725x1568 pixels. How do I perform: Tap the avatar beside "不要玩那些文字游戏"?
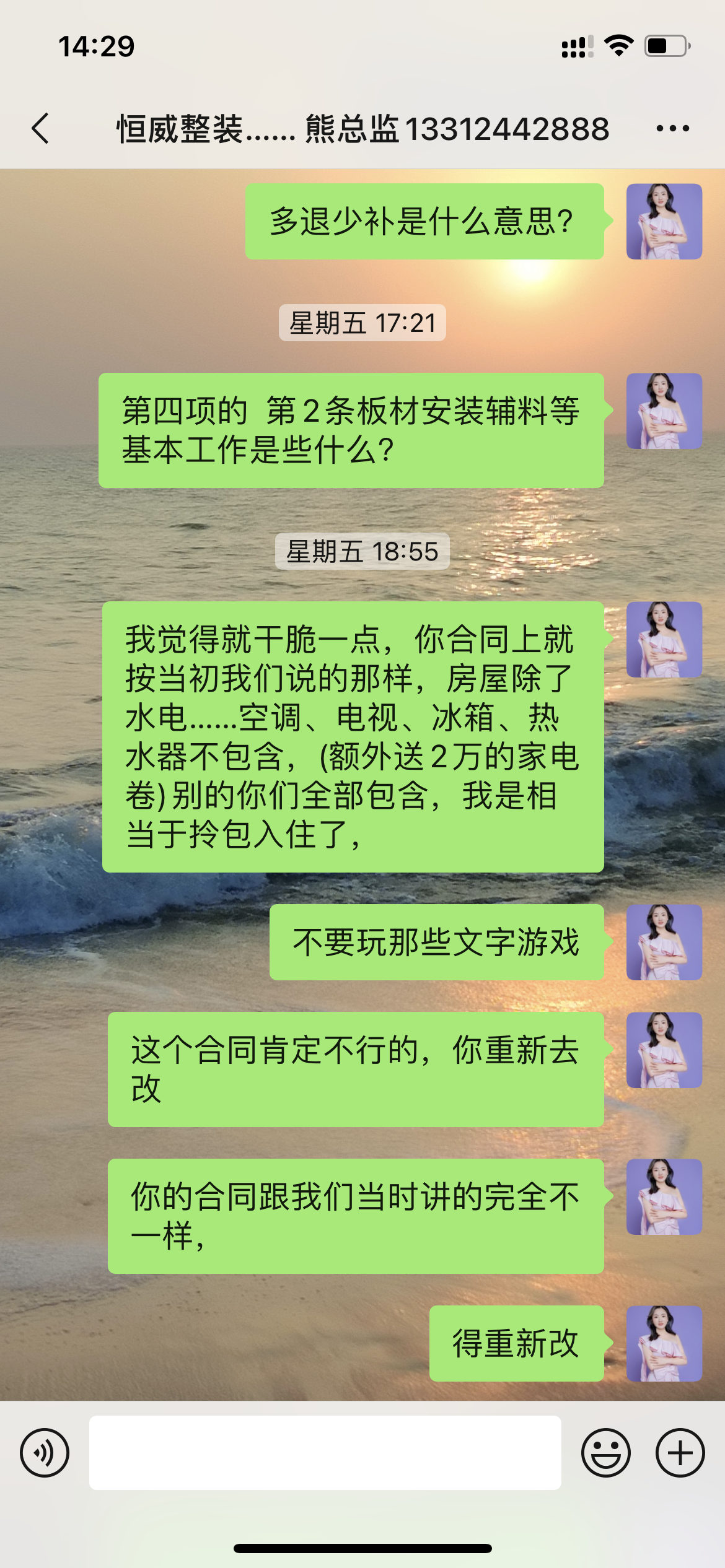(x=664, y=942)
